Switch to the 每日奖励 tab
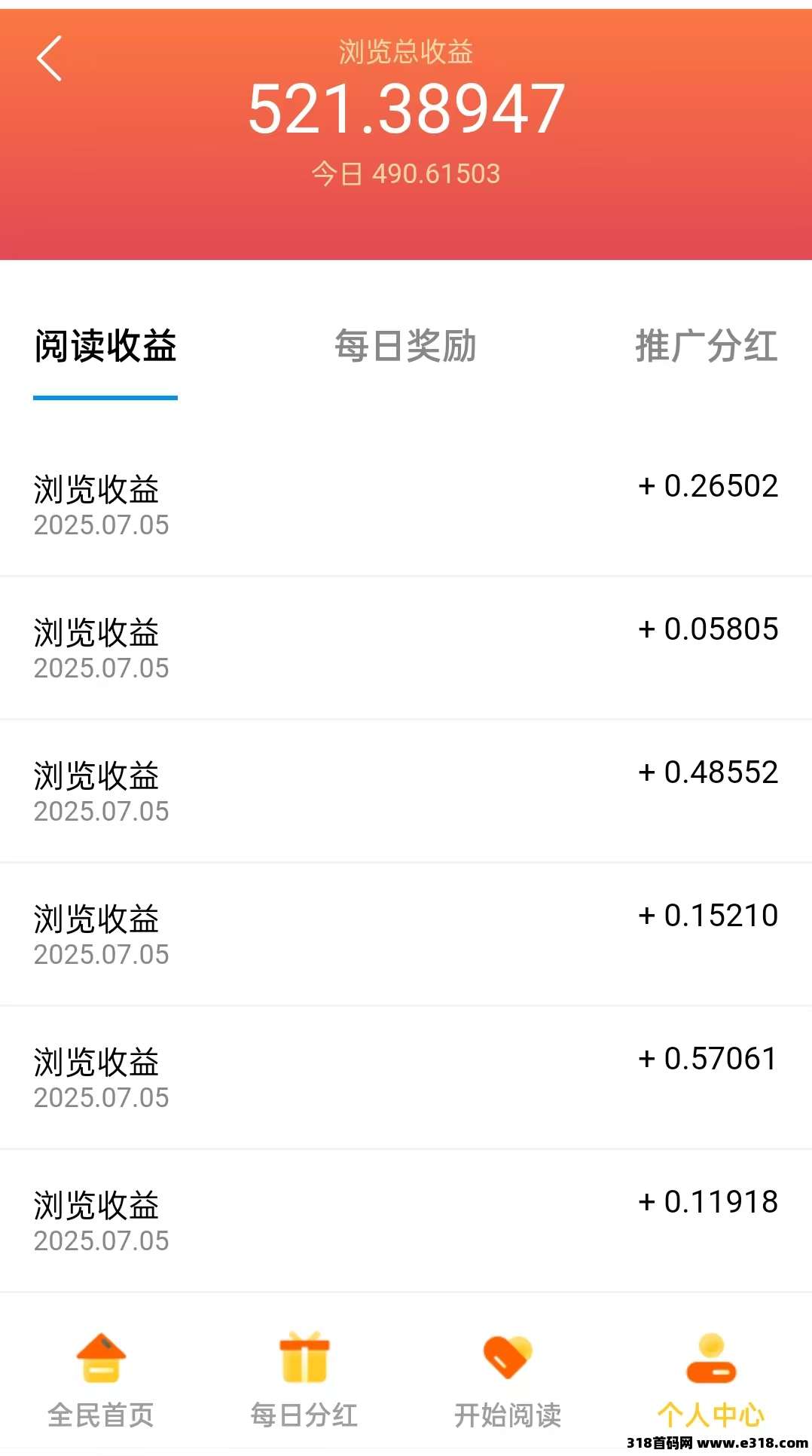The height and width of the screenshot is (1456, 812). (x=405, y=347)
